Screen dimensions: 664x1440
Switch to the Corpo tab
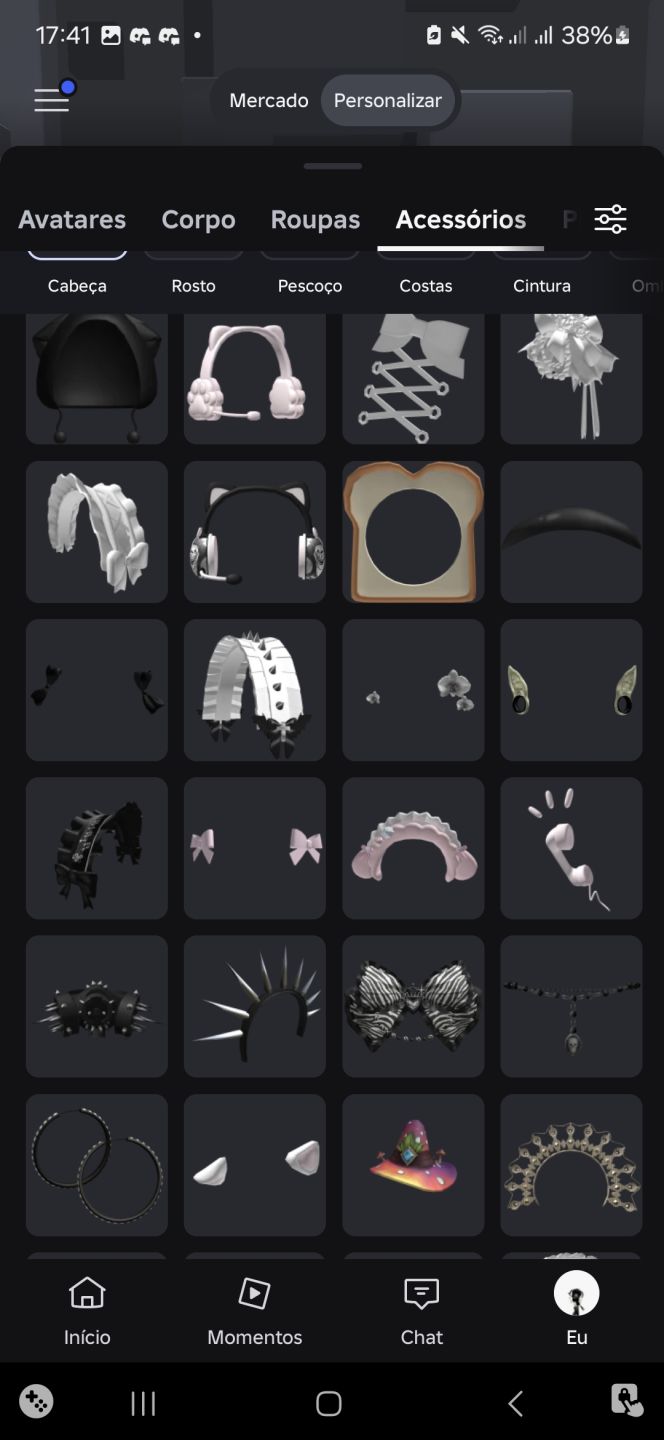point(199,219)
